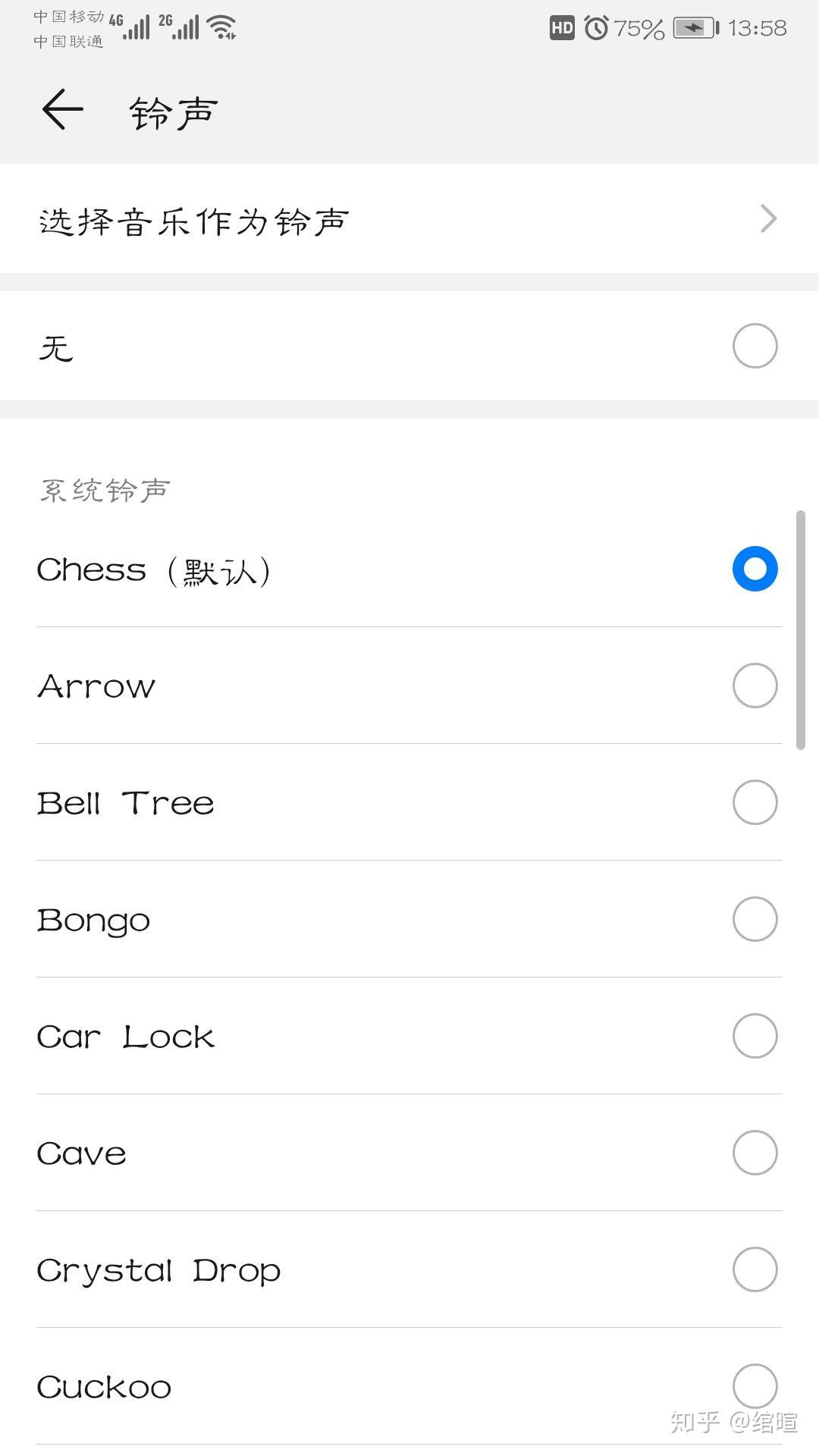Pick Crystal Drop ringtone

click(x=409, y=1269)
